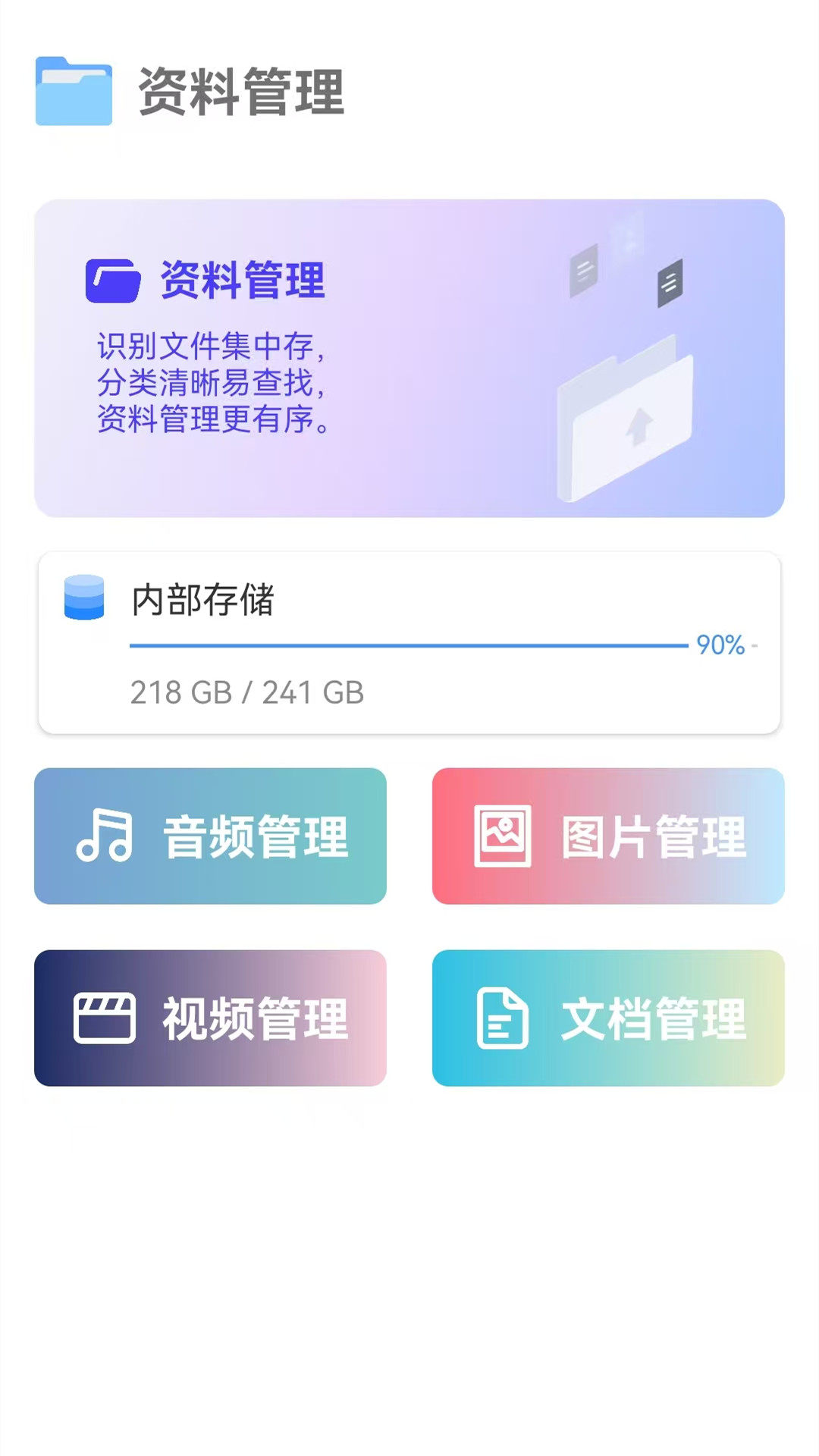Click the banner description text about file classification
The width and height of the screenshot is (819, 1456).
[215, 383]
